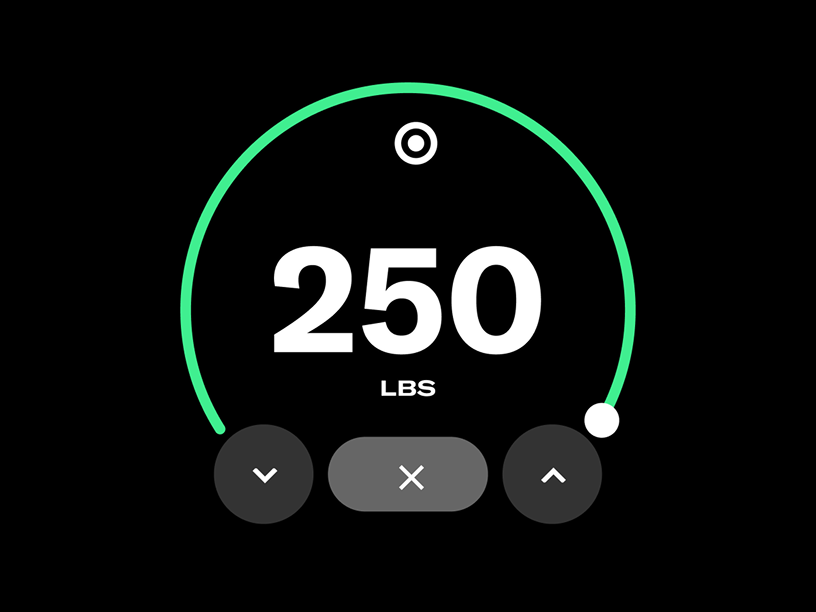Tap the white handle on the green dial
Viewport: 816px width, 612px height.
[602, 420]
